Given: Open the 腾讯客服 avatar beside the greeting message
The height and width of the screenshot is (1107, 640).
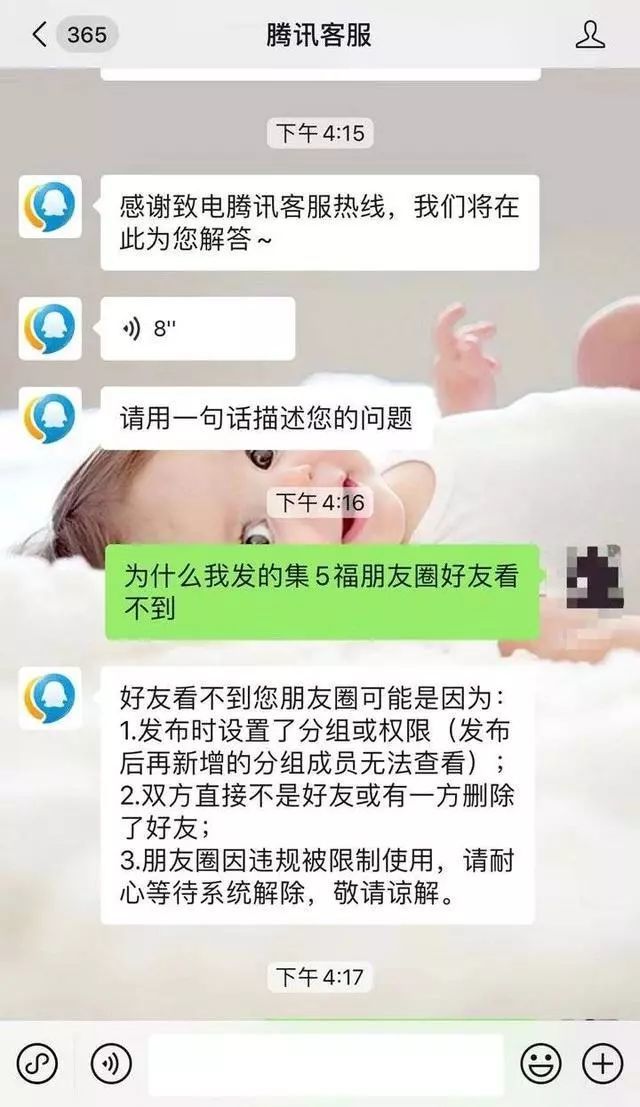Looking at the screenshot, I should pos(50,206).
